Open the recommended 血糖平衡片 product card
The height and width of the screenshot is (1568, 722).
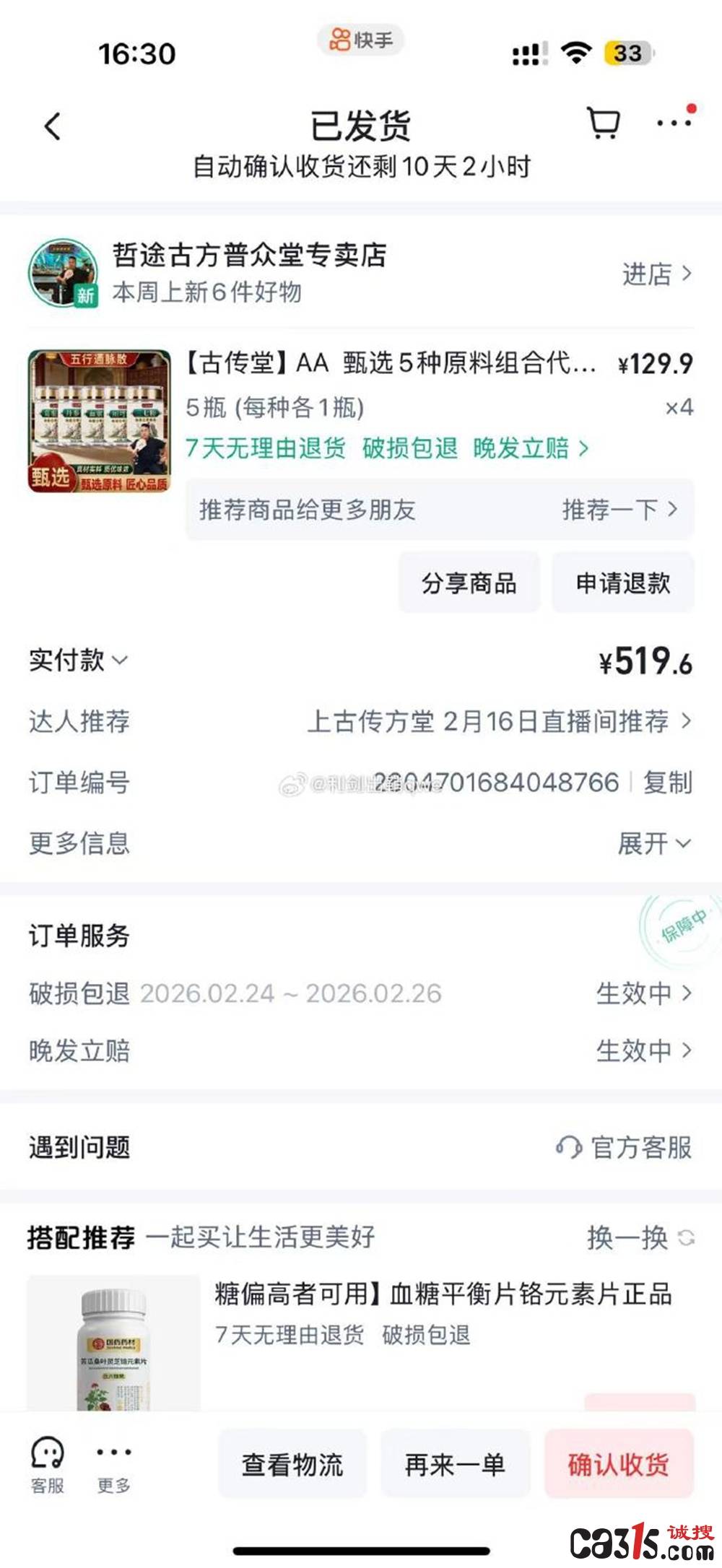click(x=442, y=1294)
